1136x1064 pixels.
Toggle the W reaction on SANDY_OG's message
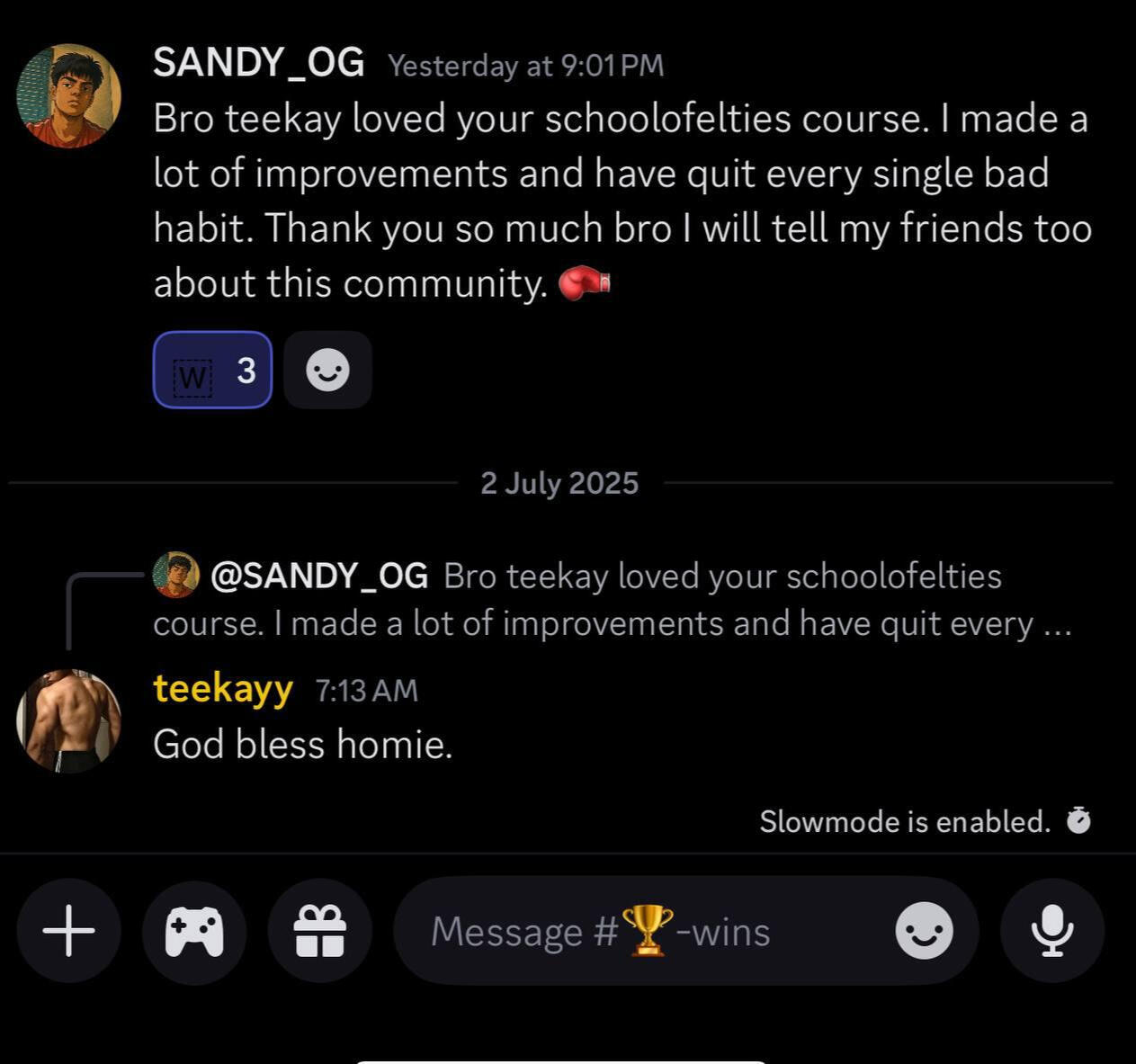(x=212, y=370)
